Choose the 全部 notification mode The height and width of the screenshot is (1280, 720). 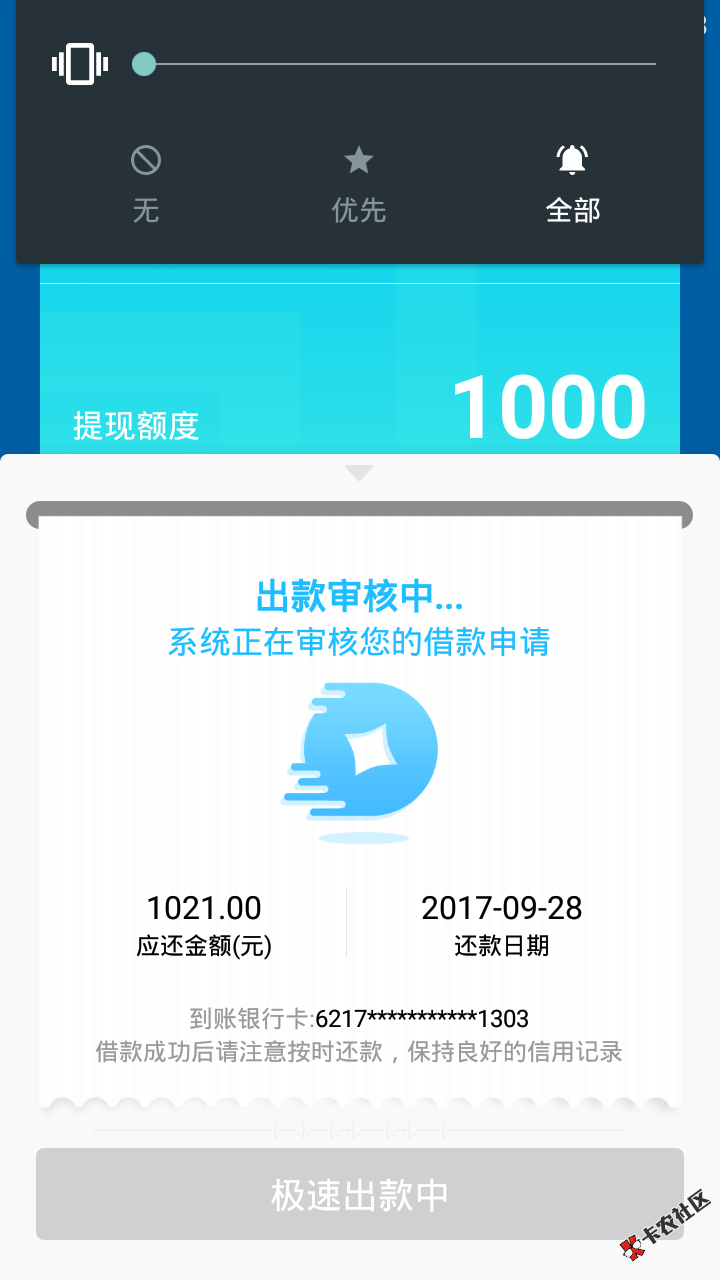point(573,184)
